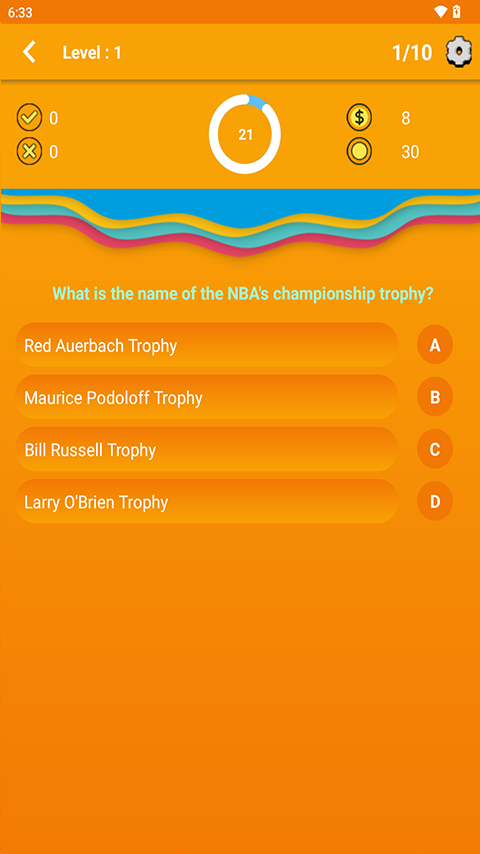Open settings via the gear icon
Screen dimensions: 480x854
tap(459, 52)
